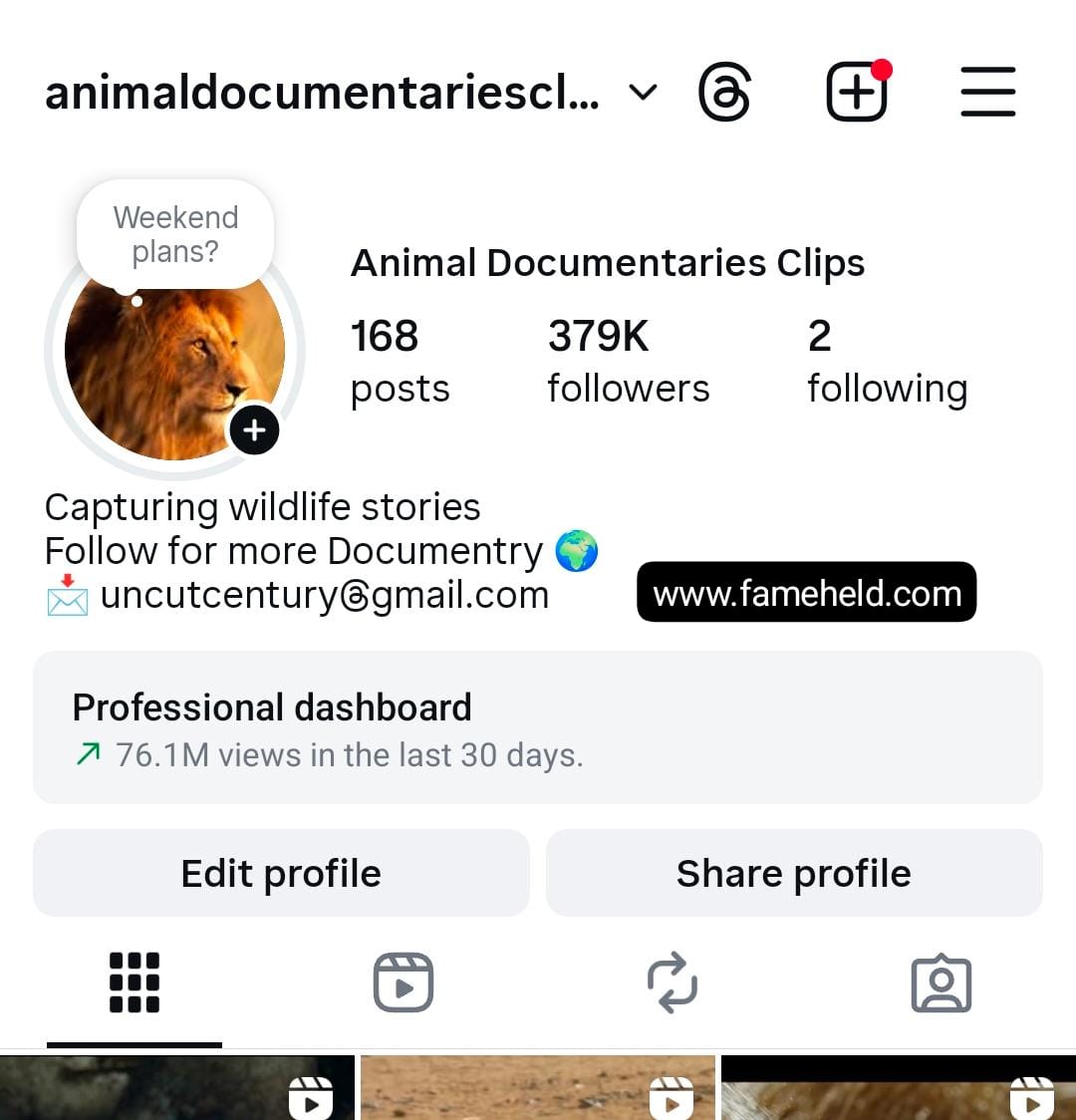
Task: Create a new post
Action: [x=857, y=93]
